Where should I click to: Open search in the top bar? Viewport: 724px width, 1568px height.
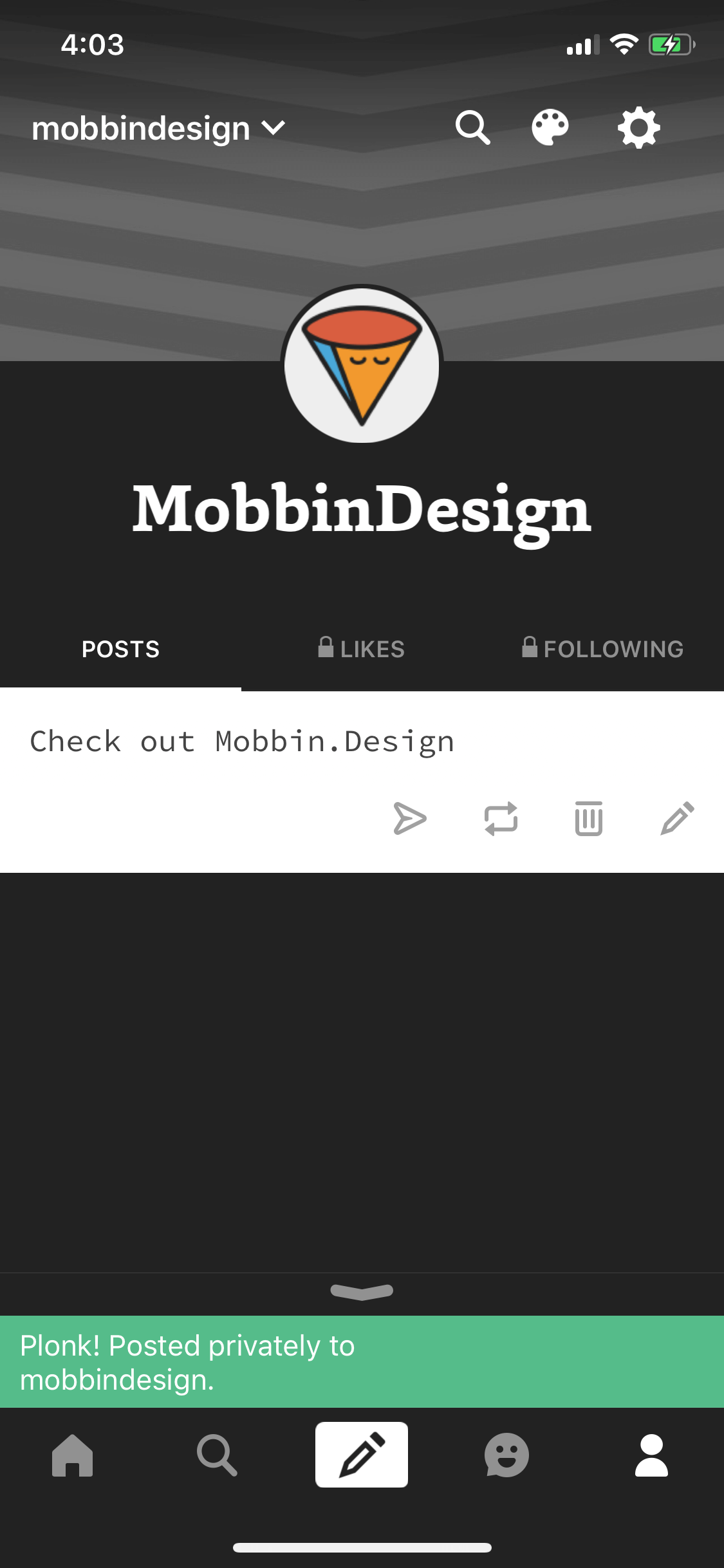click(x=473, y=127)
